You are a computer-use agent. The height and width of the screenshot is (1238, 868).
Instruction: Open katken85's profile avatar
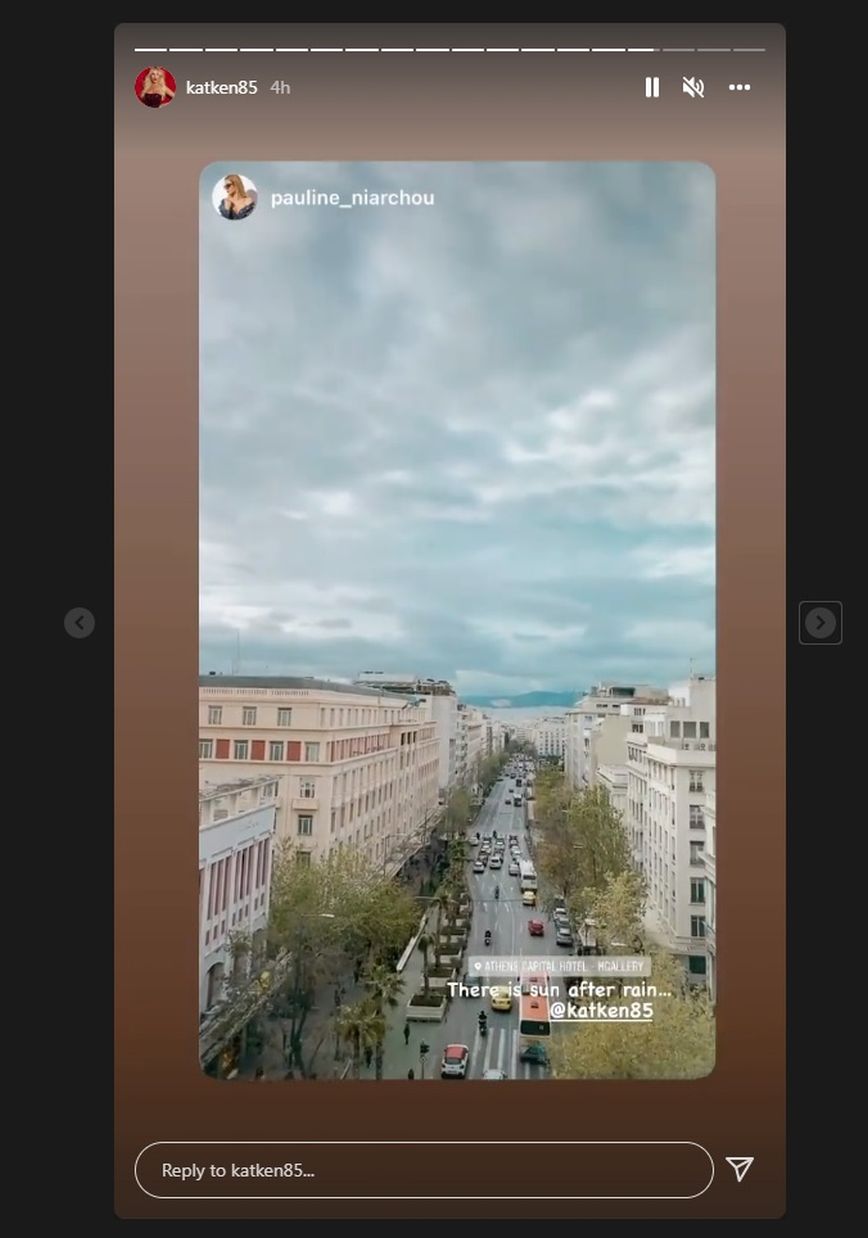pyautogui.click(x=155, y=88)
